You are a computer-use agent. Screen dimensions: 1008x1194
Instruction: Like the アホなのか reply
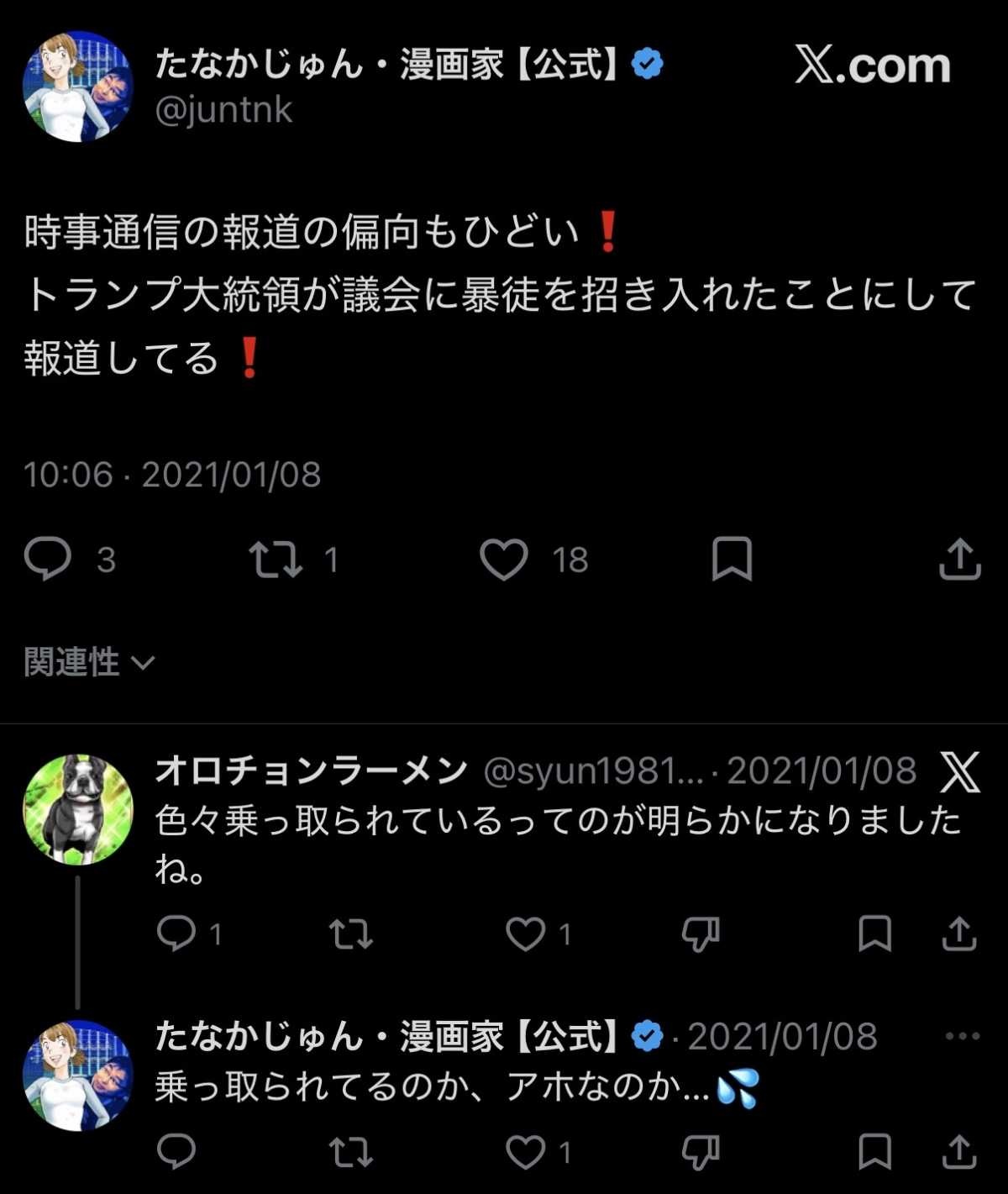(526, 1151)
